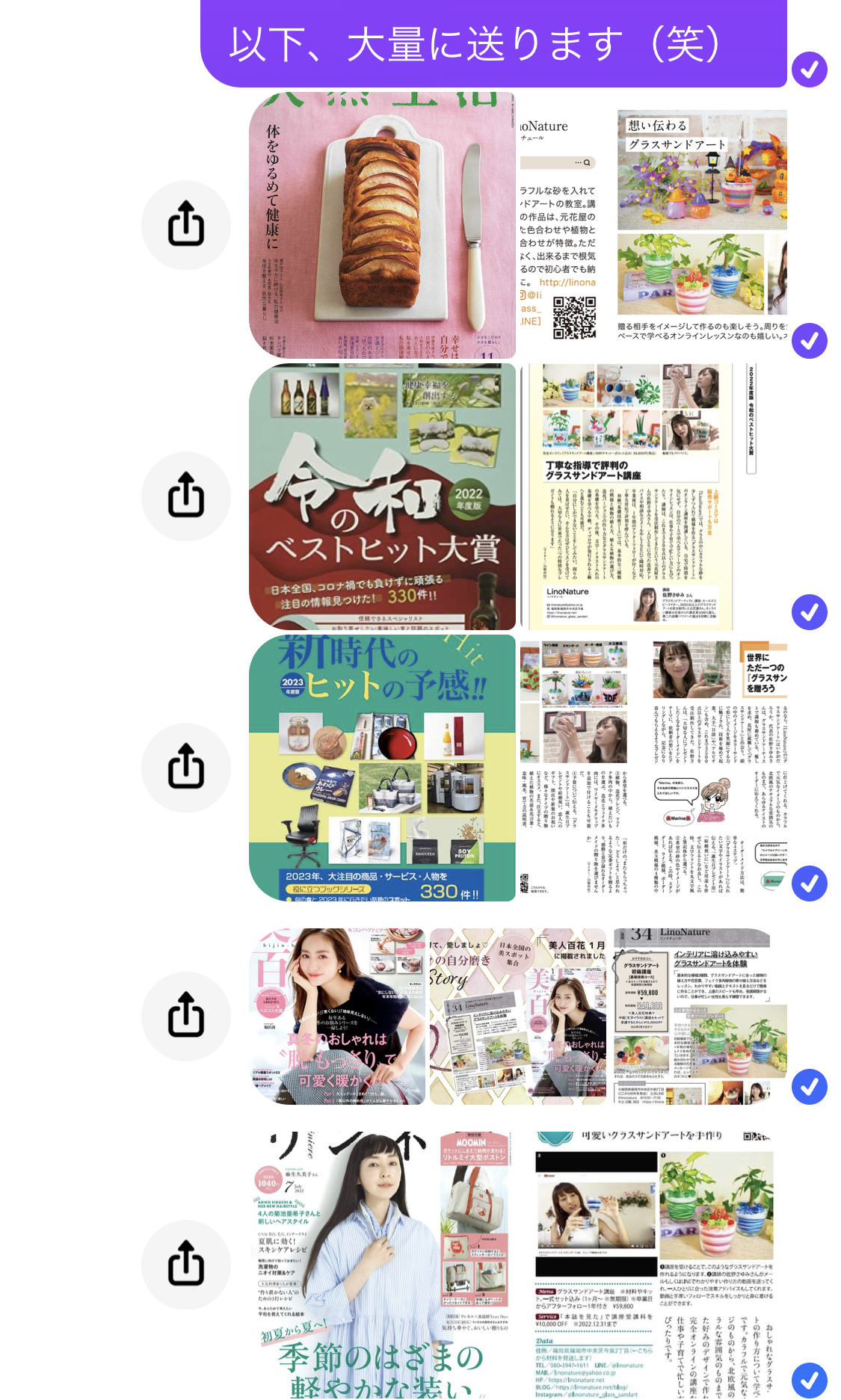841x1400 pixels.
Task: Open the 可愛いグラスサンドアートを手作り article photo
Action: 653,1263
